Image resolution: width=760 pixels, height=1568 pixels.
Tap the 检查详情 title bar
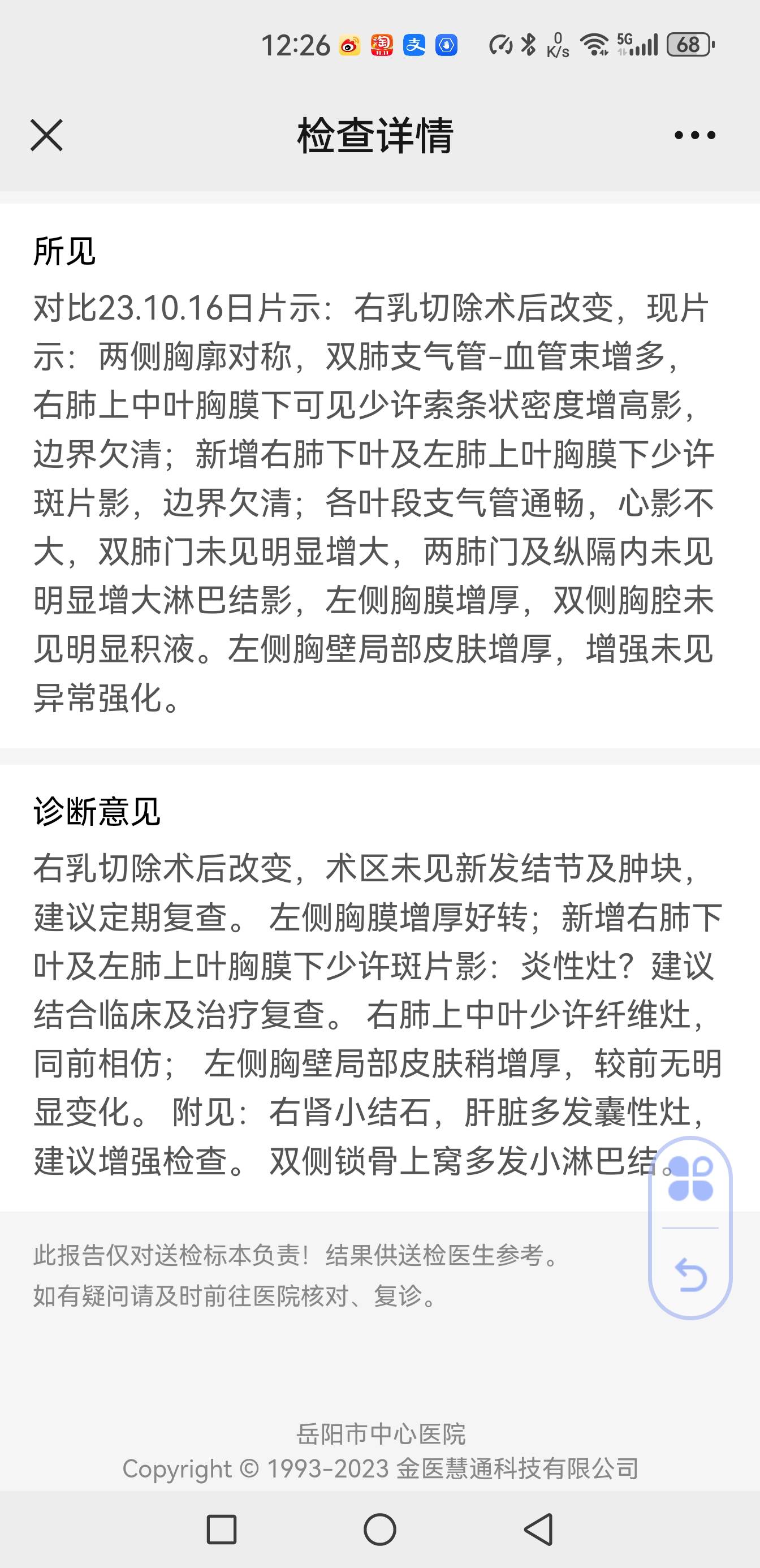tap(376, 135)
